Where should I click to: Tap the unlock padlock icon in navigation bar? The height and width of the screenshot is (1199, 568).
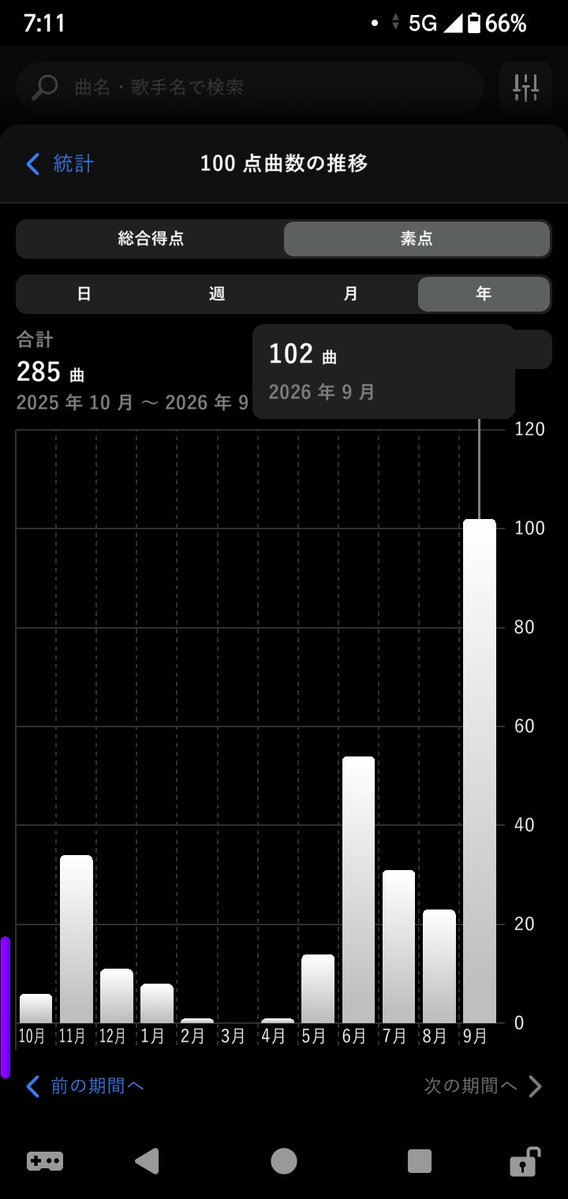point(525,1161)
